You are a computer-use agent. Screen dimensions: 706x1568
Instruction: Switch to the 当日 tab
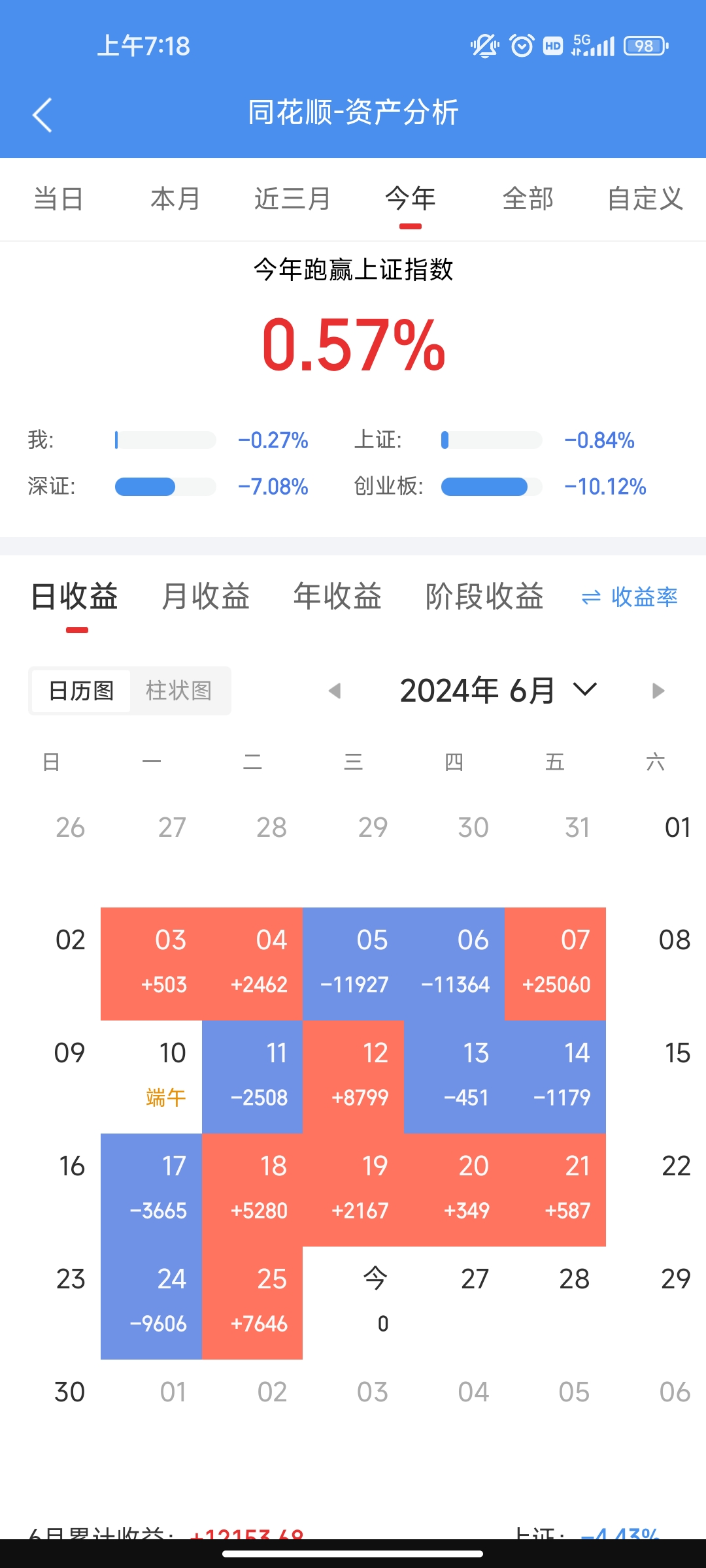(59, 199)
